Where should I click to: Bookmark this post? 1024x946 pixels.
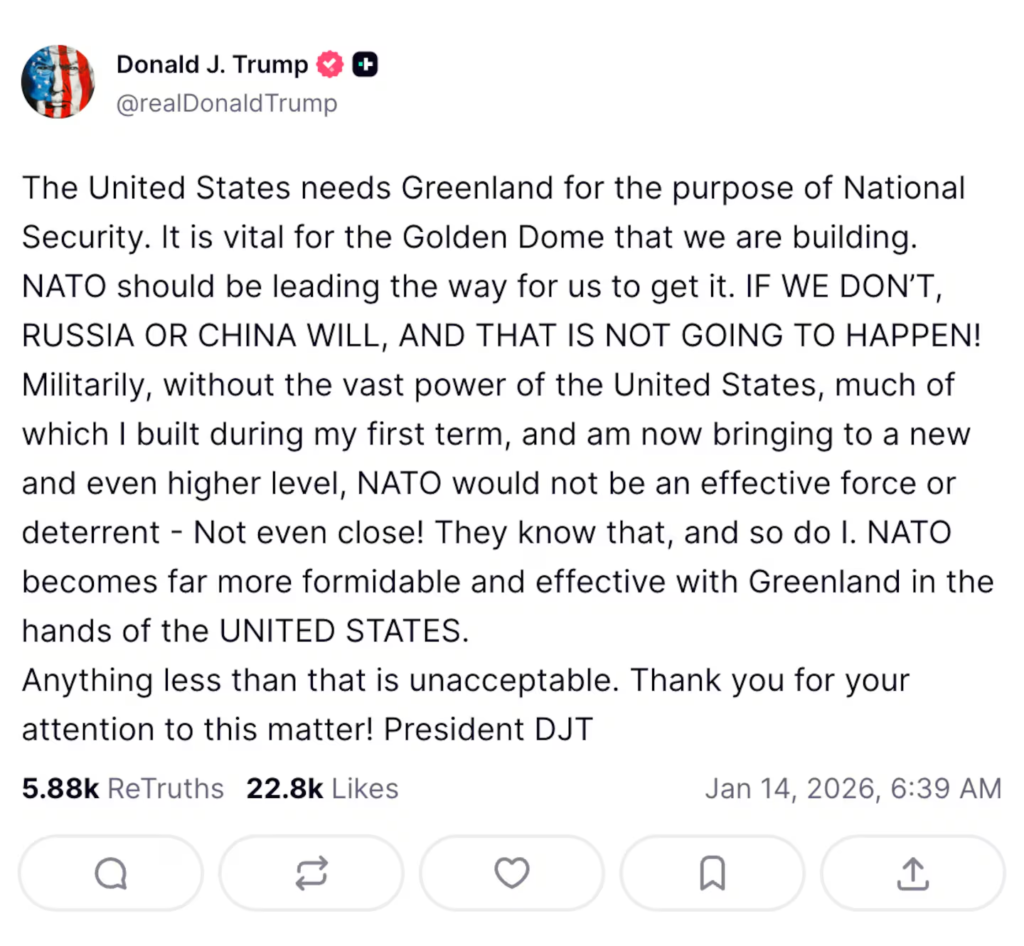pyautogui.click(x=712, y=874)
